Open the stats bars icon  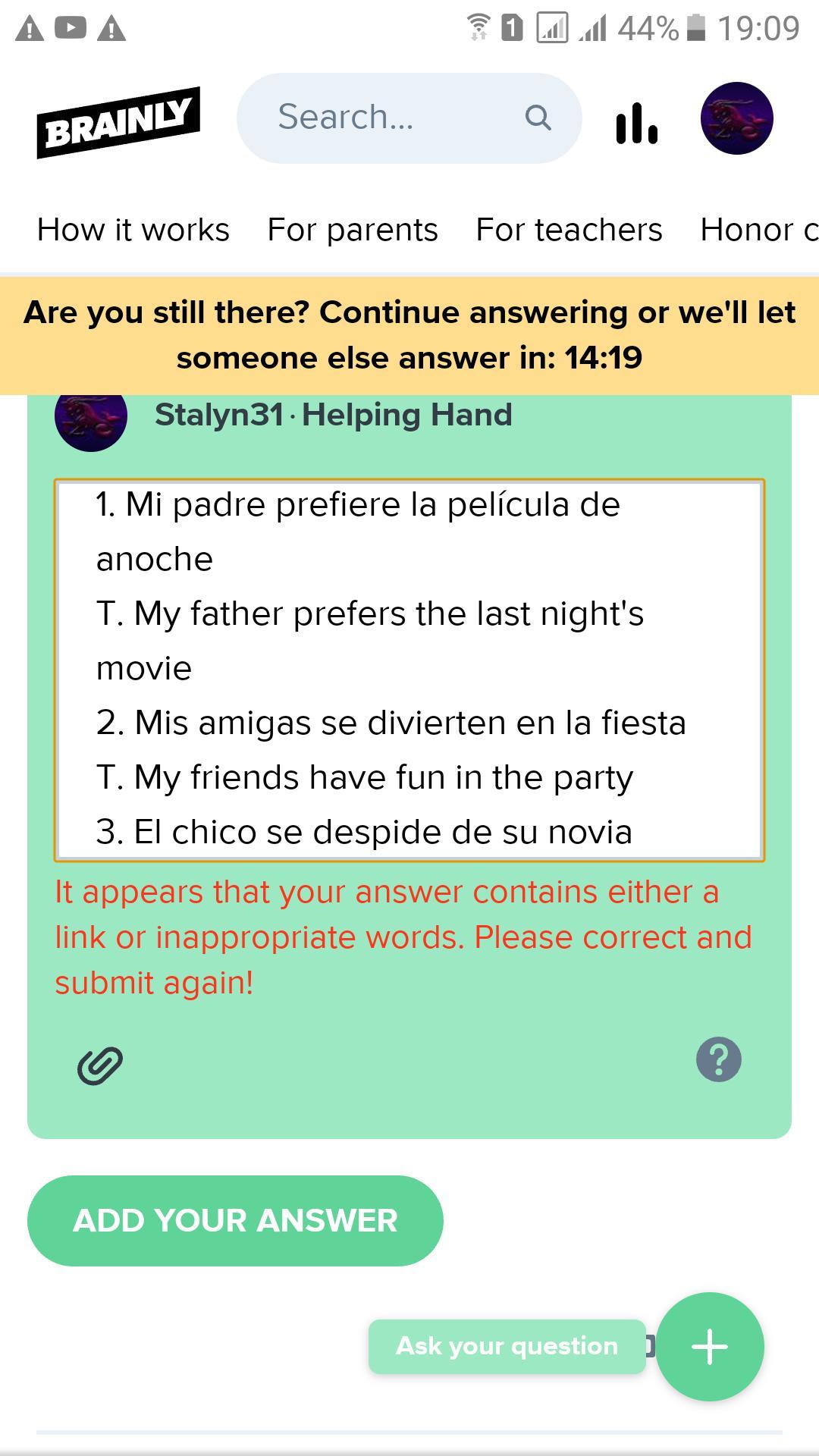point(636,122)
